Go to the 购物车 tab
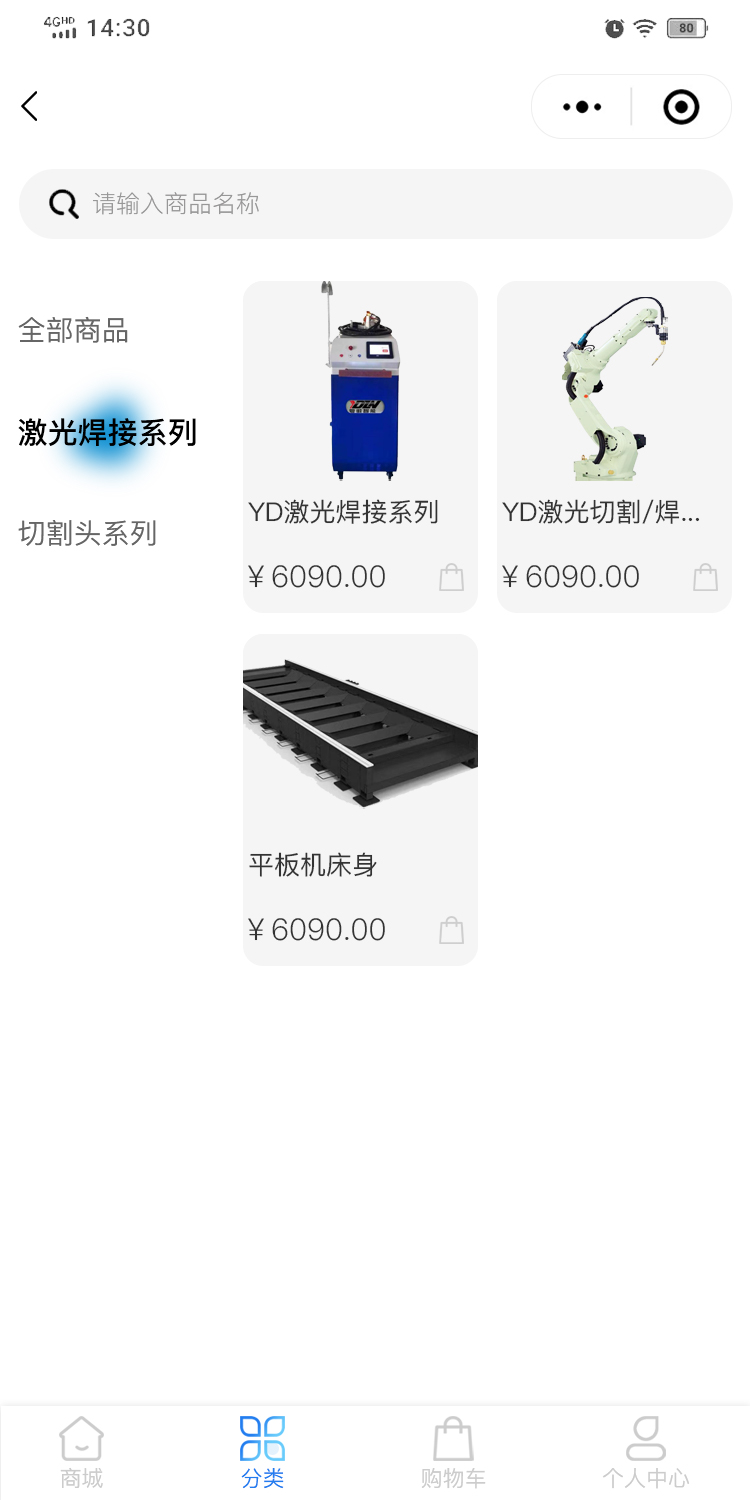 click(x=453, y=1452)
